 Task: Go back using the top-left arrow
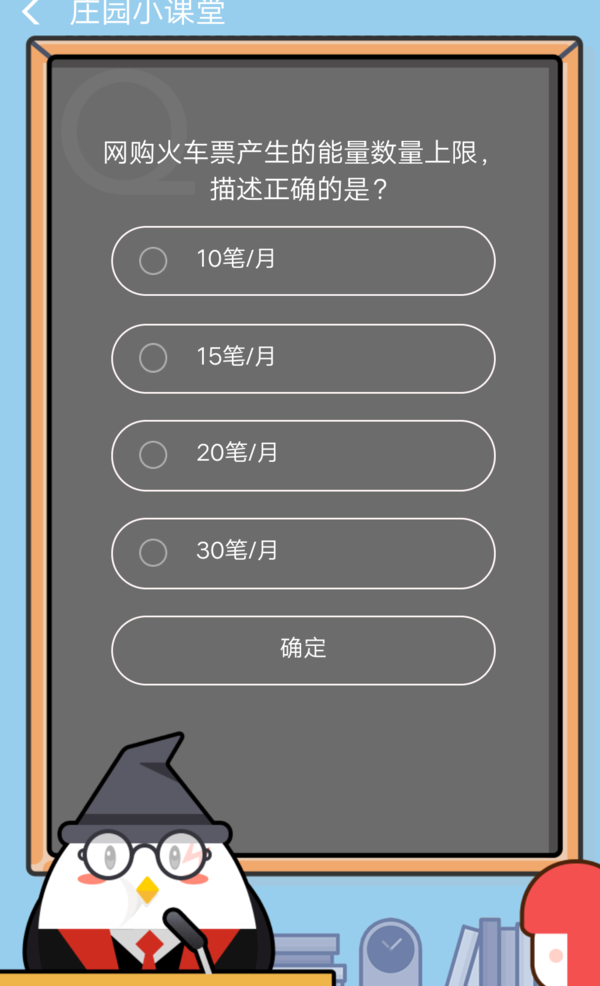[x=30, y=11]
